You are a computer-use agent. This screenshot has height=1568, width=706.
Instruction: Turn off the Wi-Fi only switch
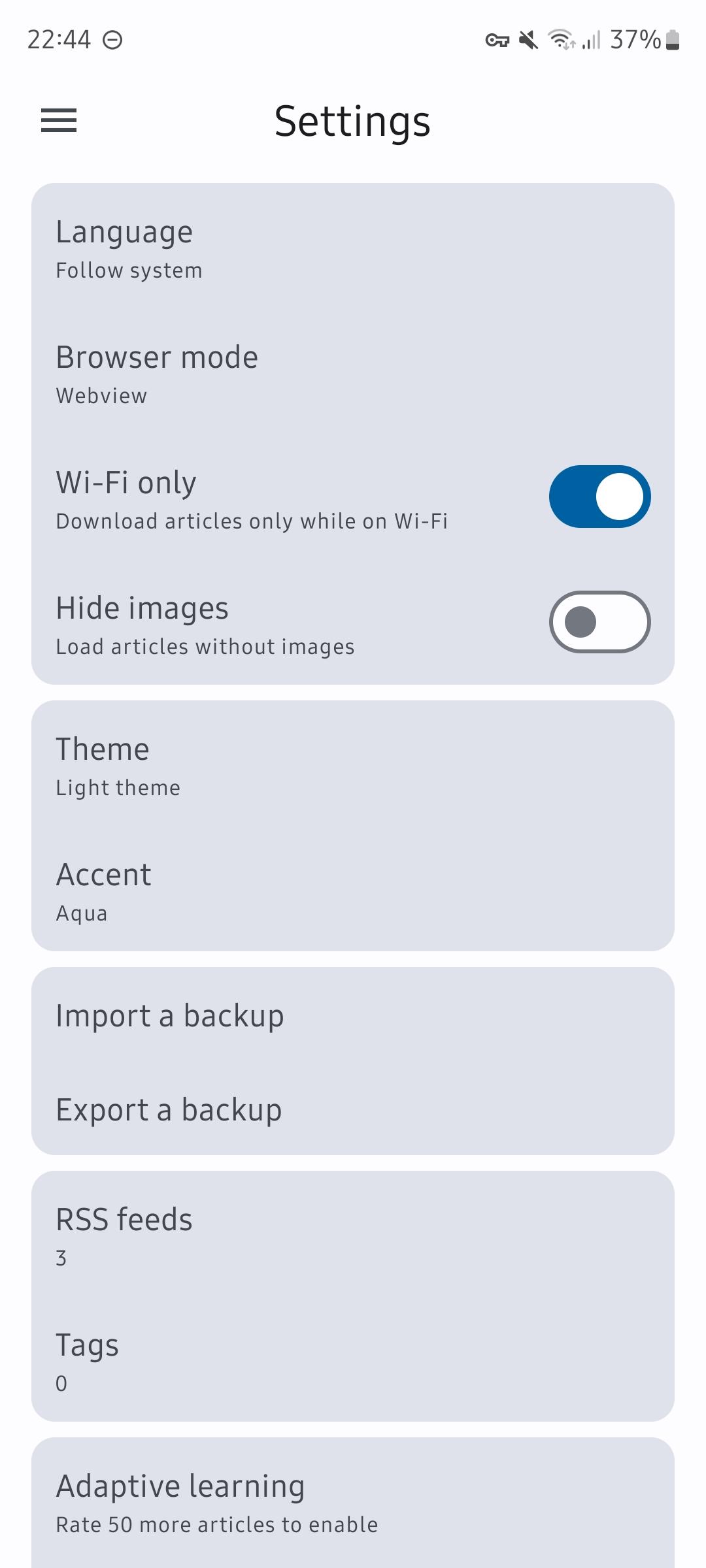599,497
